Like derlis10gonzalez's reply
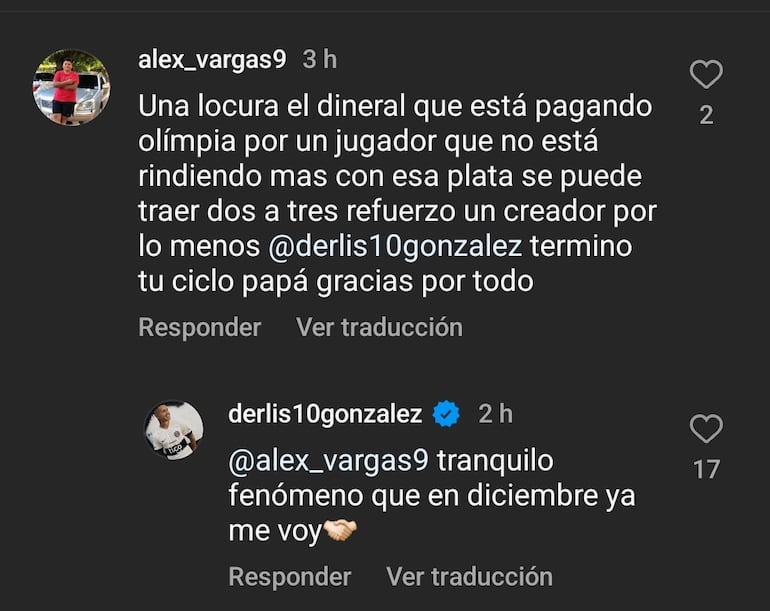 pos(706,429)
